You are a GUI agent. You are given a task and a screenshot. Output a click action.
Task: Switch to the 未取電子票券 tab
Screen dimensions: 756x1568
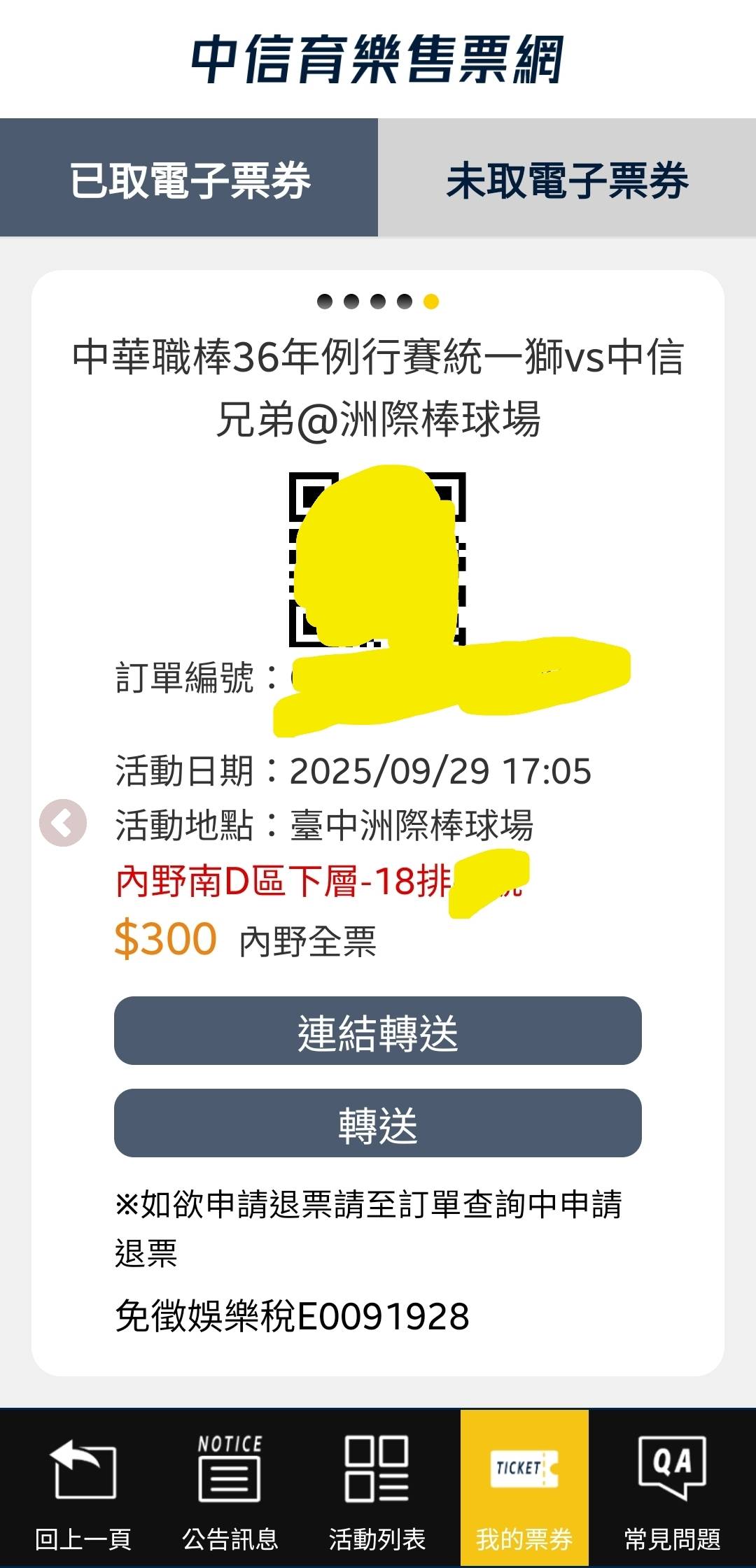tap(567, 178)
